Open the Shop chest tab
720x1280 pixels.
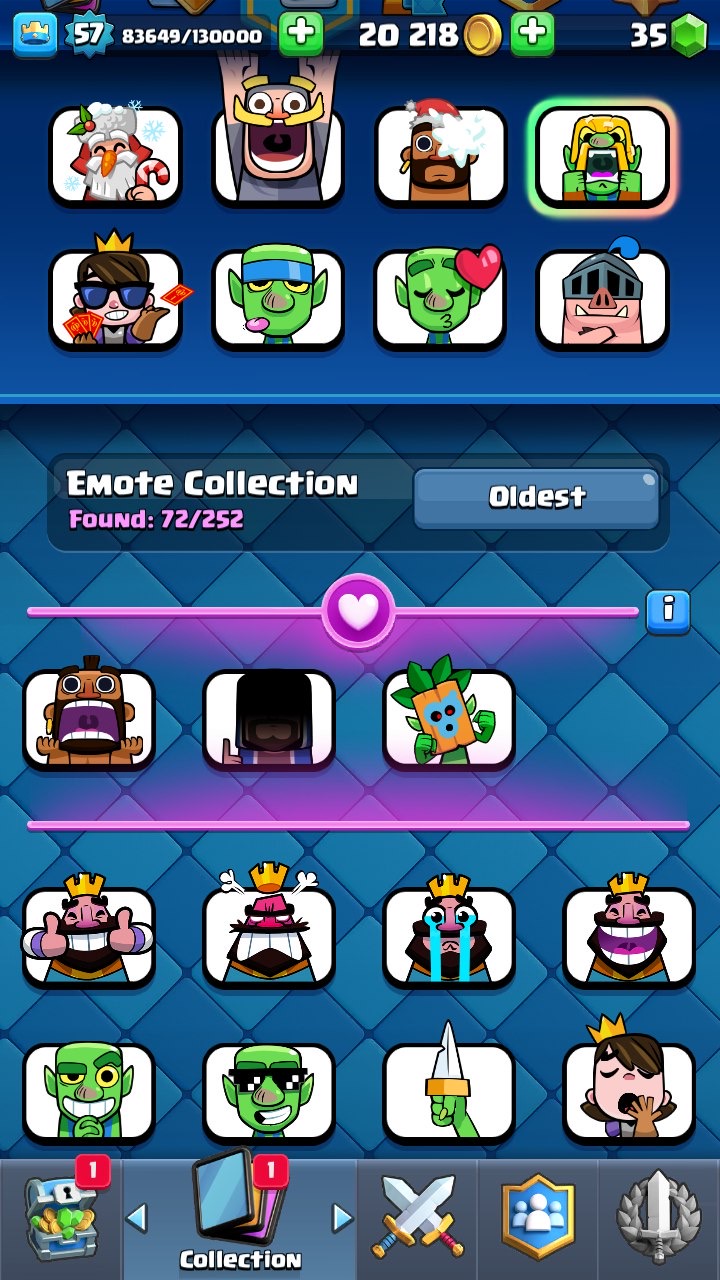click(x=61, y=1220)
